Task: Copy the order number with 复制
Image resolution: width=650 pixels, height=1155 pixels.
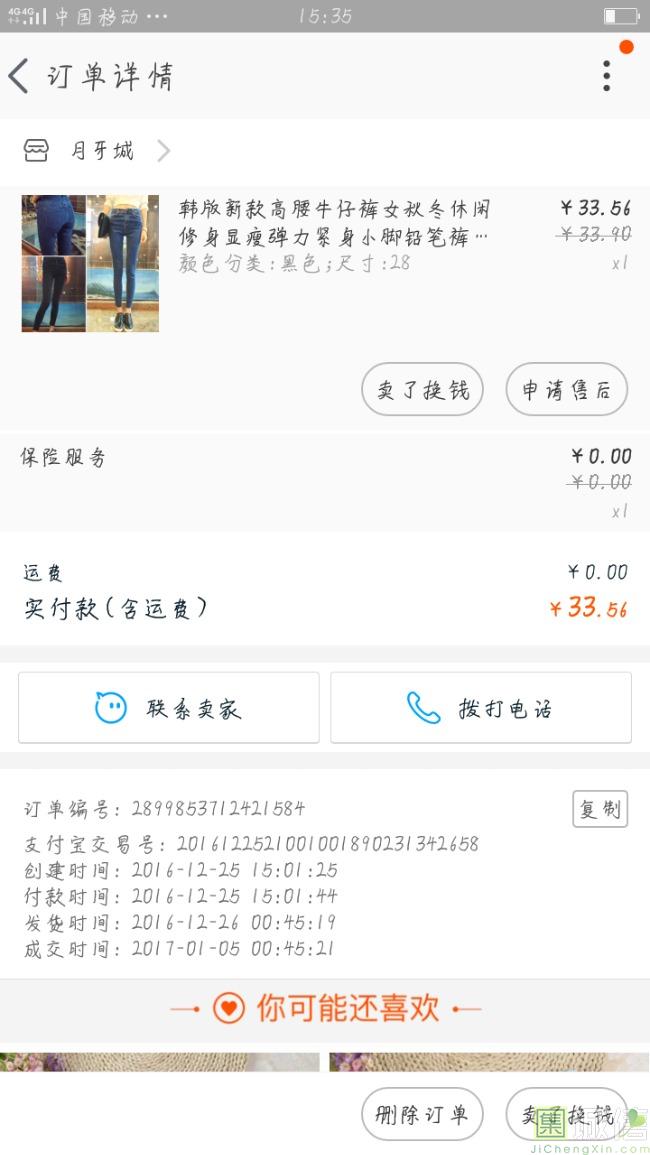Action: 600,809
